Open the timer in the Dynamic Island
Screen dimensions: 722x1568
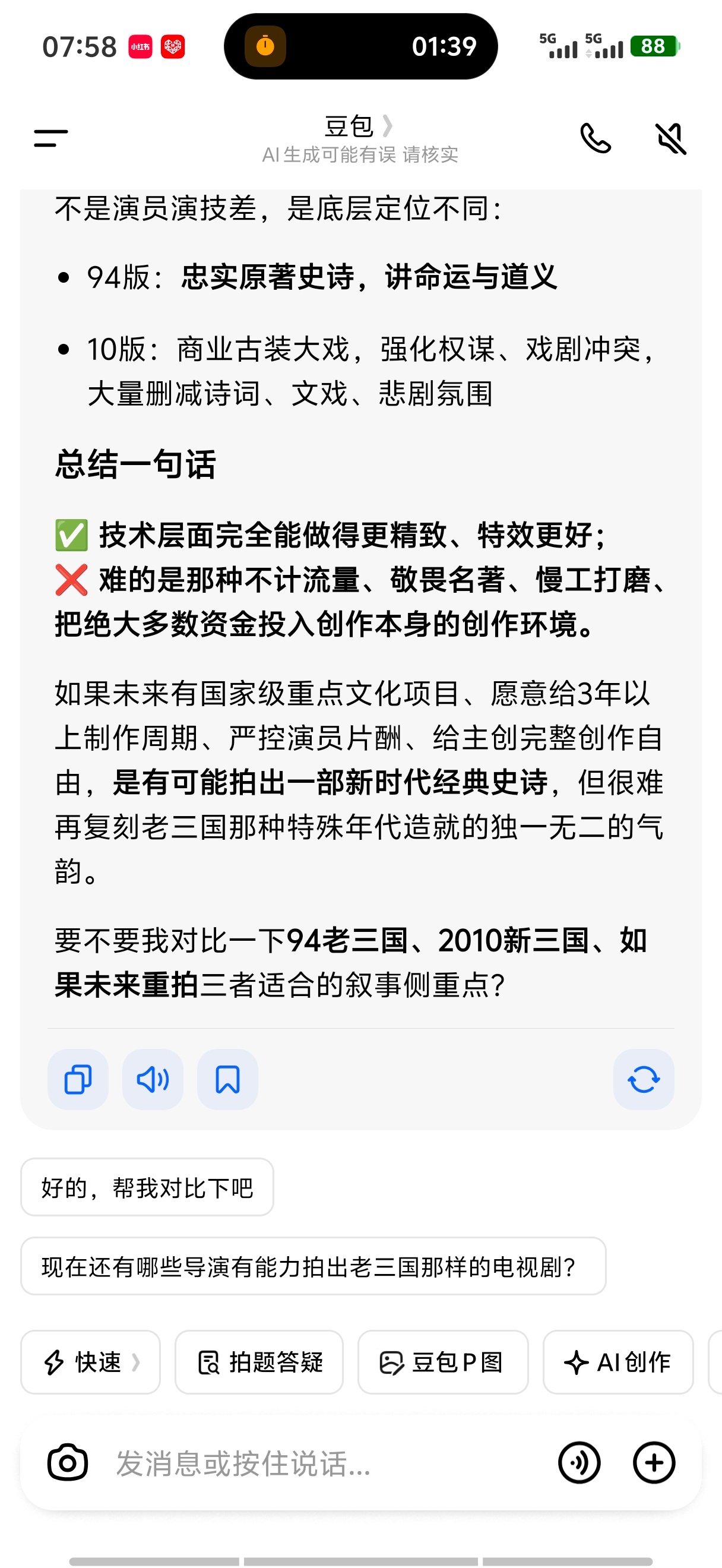360,46
